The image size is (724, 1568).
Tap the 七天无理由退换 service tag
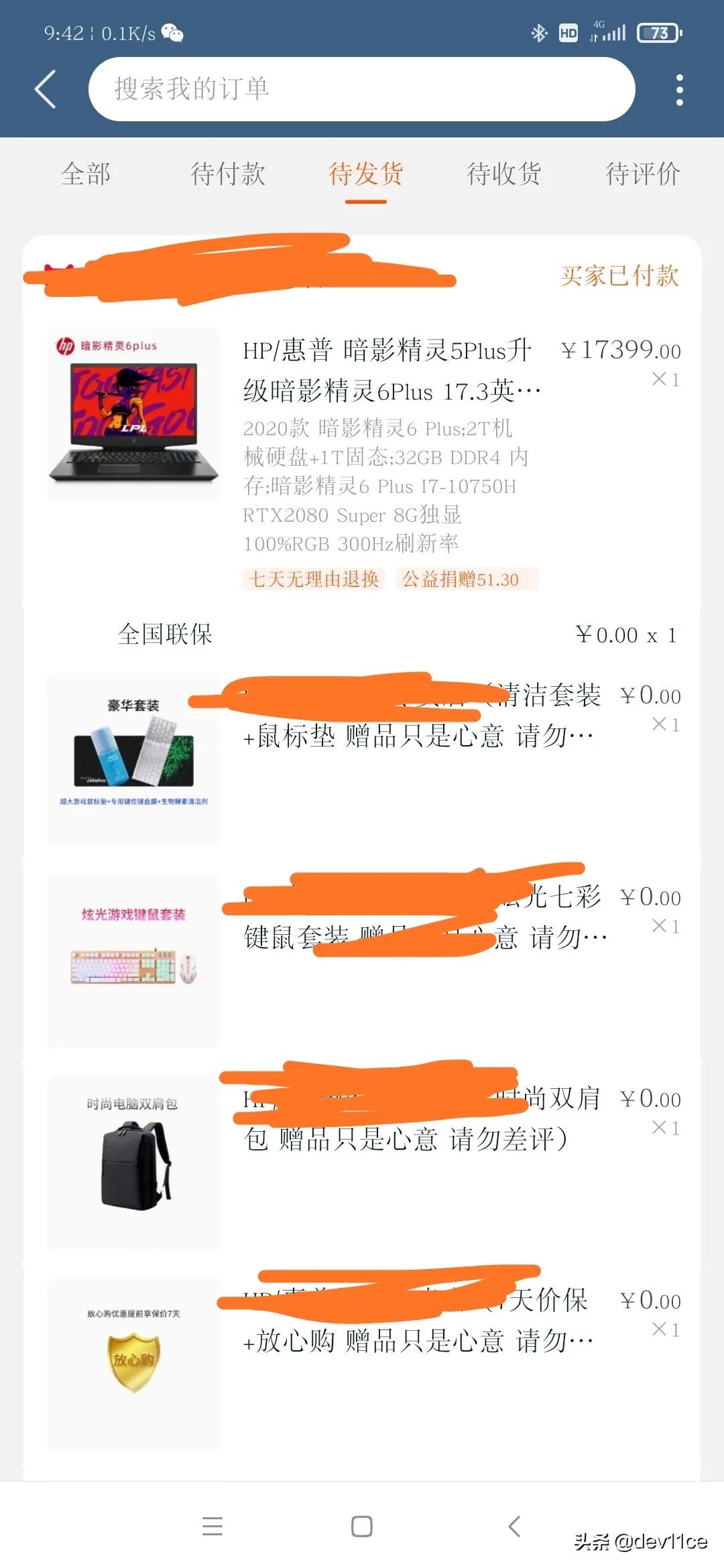(312, 579)
